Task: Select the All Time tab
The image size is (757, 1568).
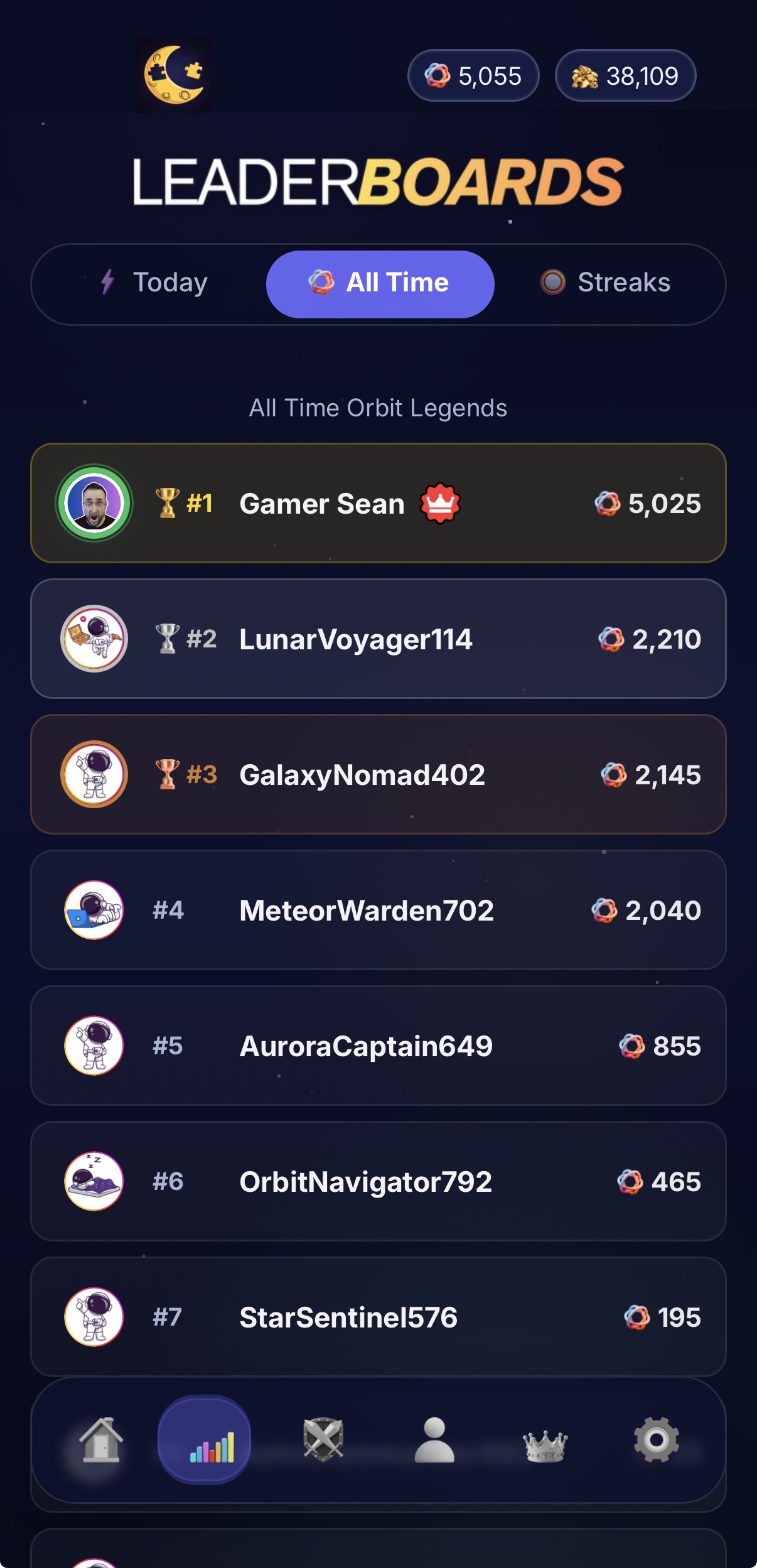Action: click(x=380, y=283)
